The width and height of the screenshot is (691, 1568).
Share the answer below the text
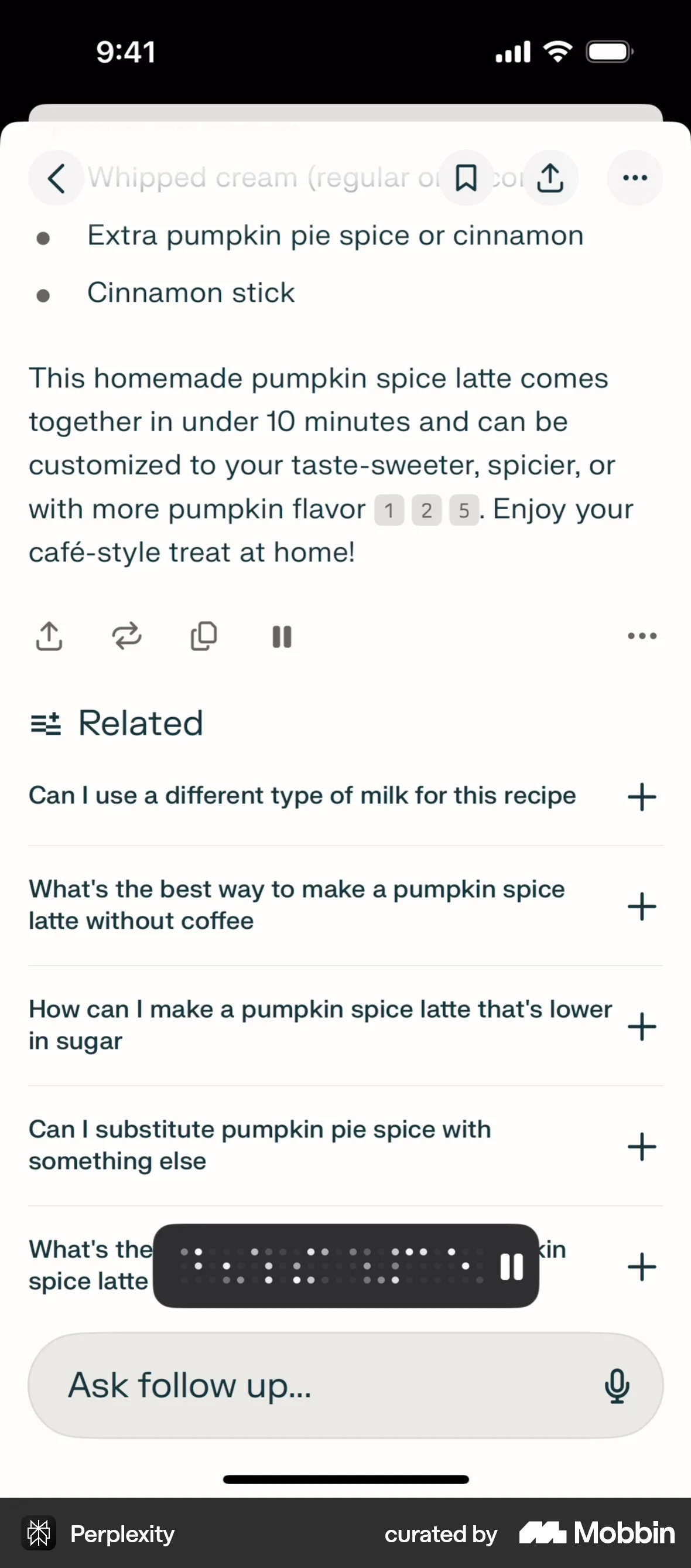[x=49, y=637]
